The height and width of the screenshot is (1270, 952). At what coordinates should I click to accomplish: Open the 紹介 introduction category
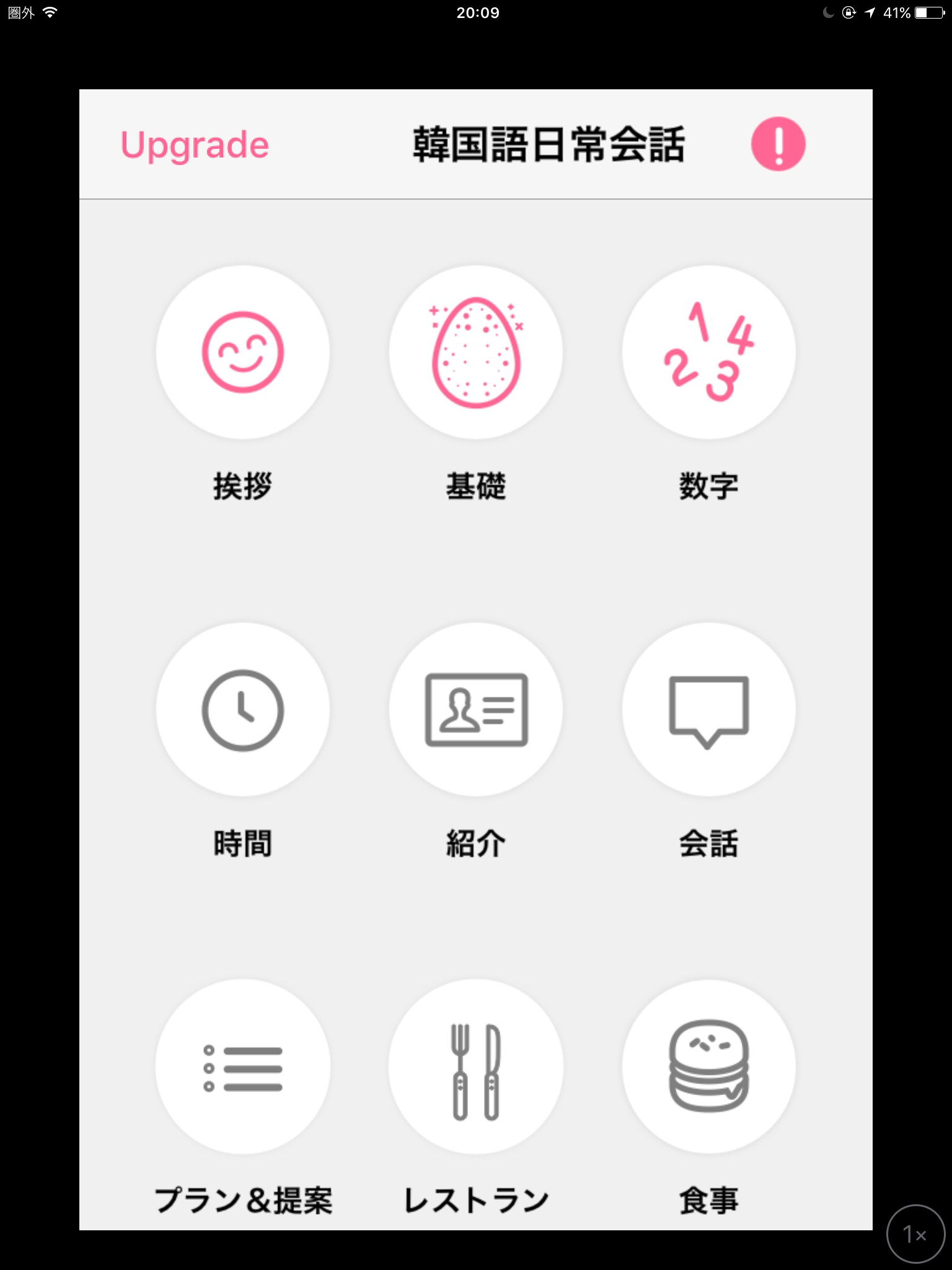476,709
